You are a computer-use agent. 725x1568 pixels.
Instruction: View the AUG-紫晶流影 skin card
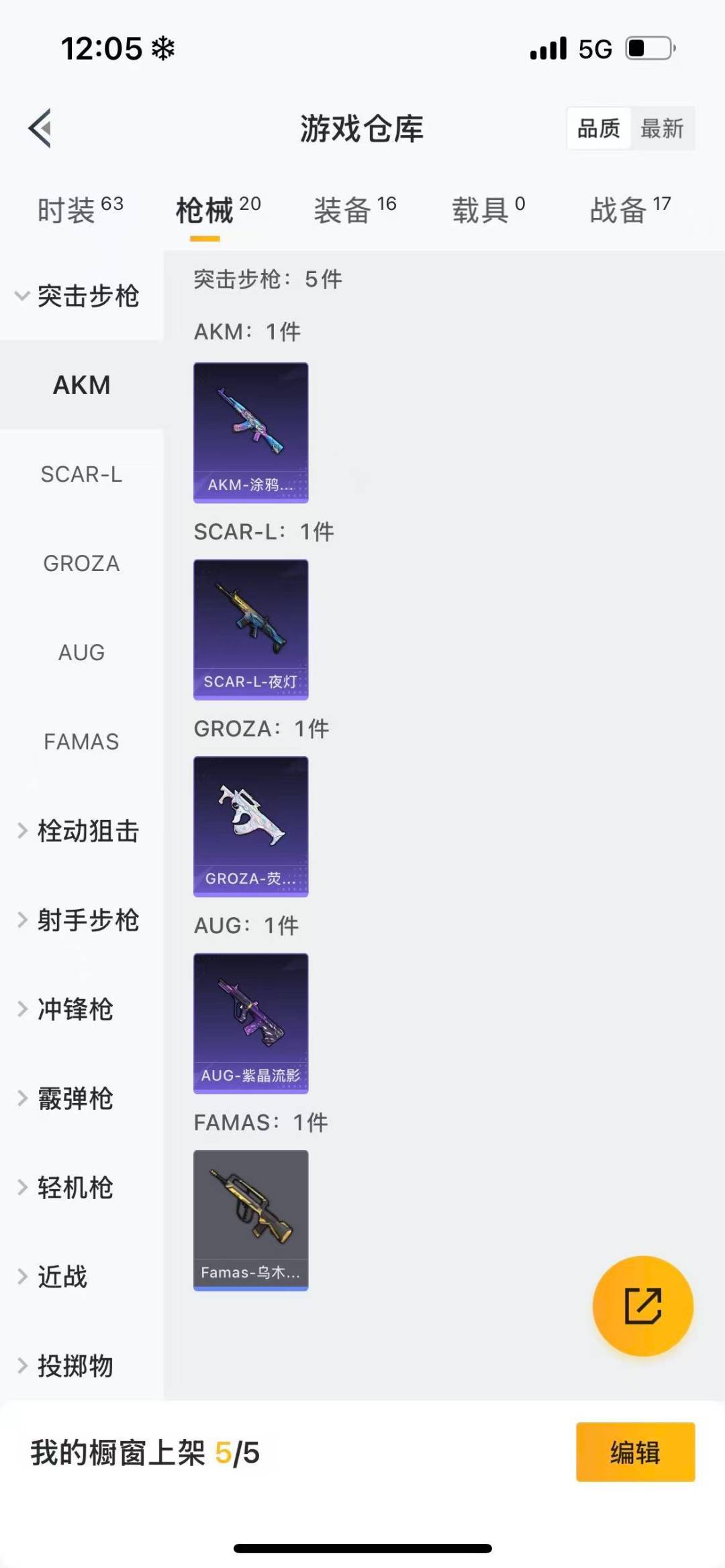click(250, 1023)
